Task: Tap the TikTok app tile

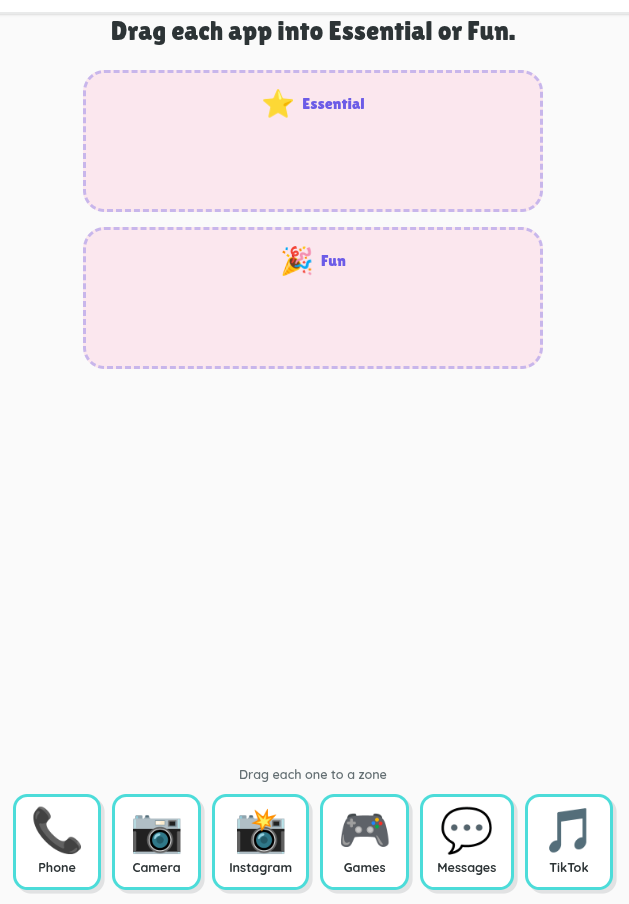Action: 568,842
